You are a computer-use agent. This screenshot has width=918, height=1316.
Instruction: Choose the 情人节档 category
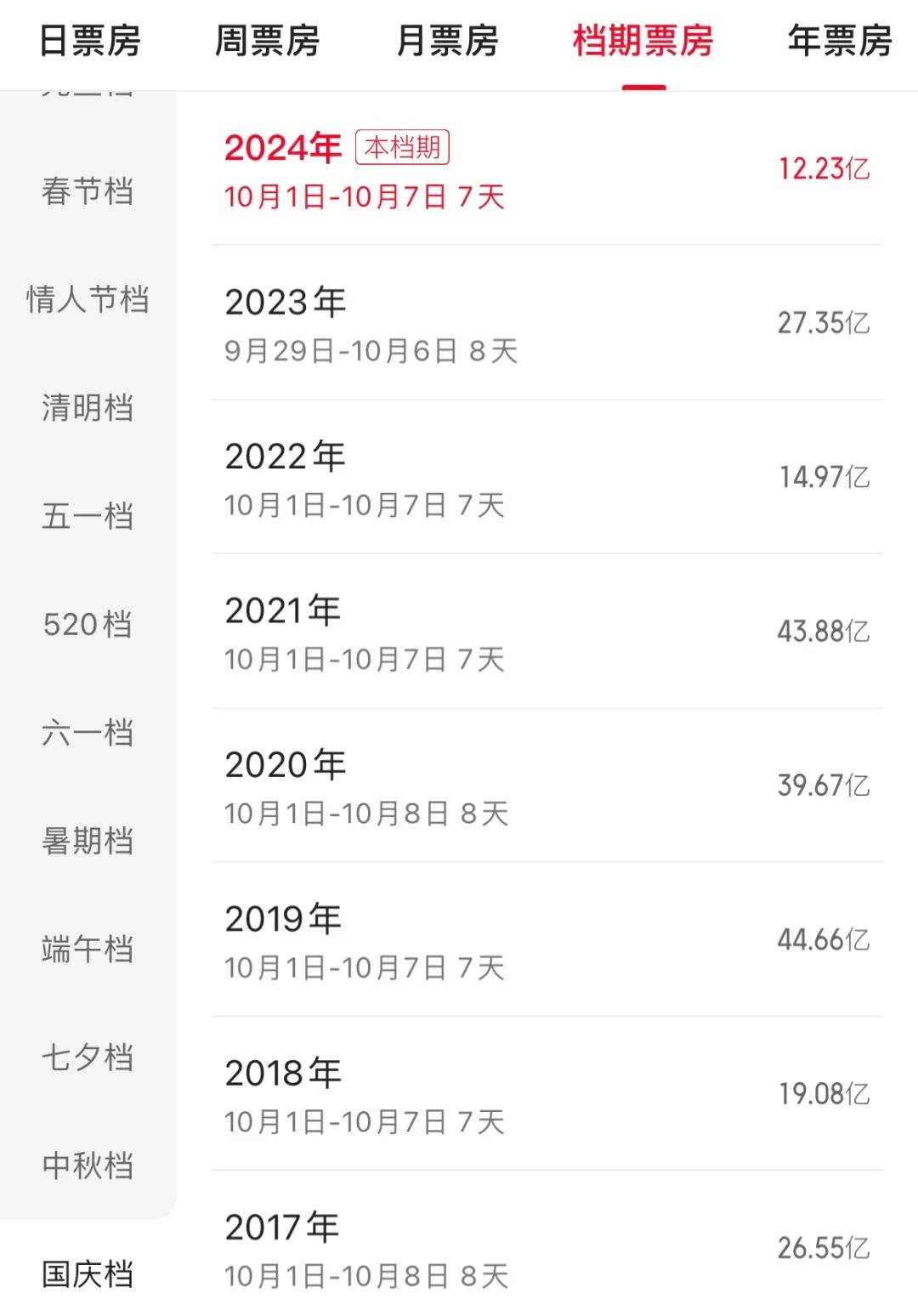(x=88, y=299)
